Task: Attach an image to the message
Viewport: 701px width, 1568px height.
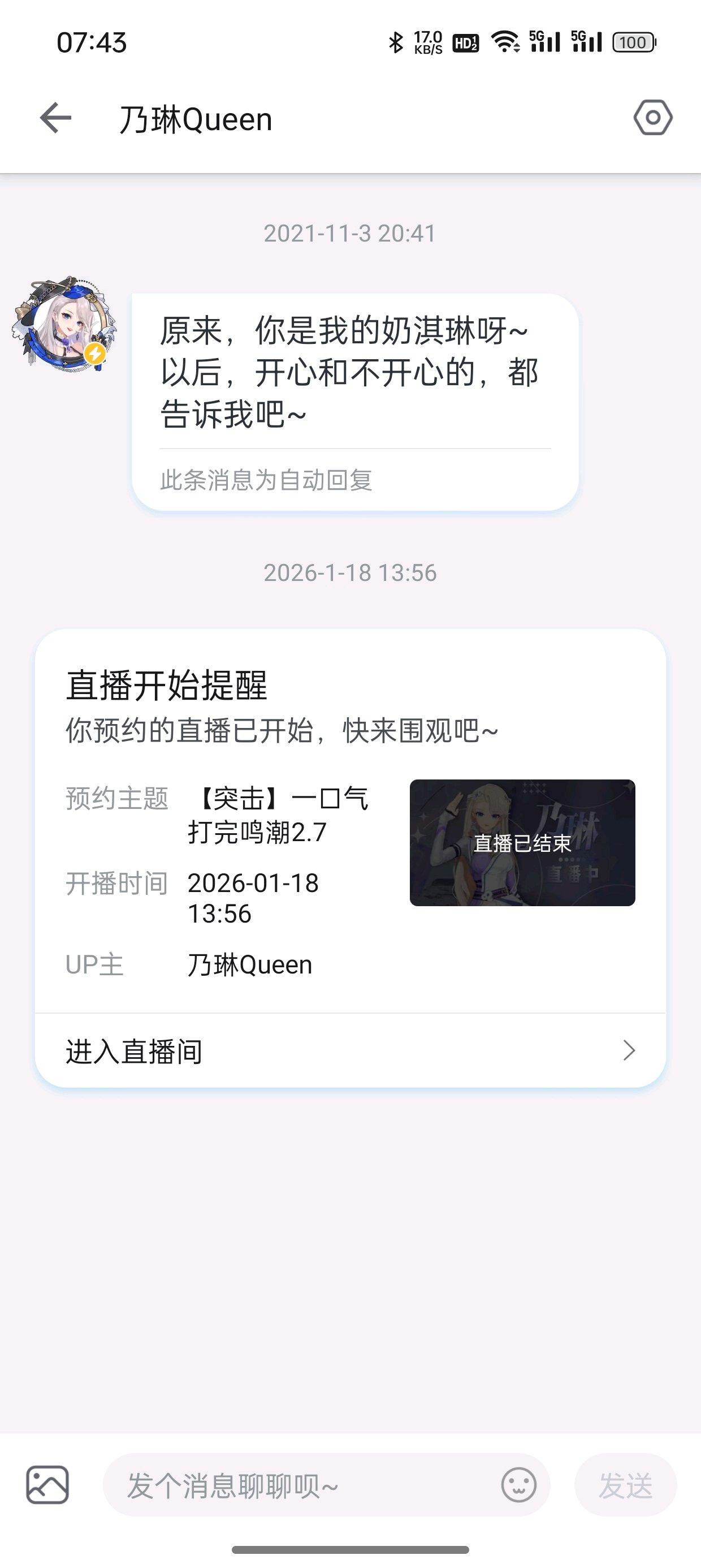Action: [47, 1485]
